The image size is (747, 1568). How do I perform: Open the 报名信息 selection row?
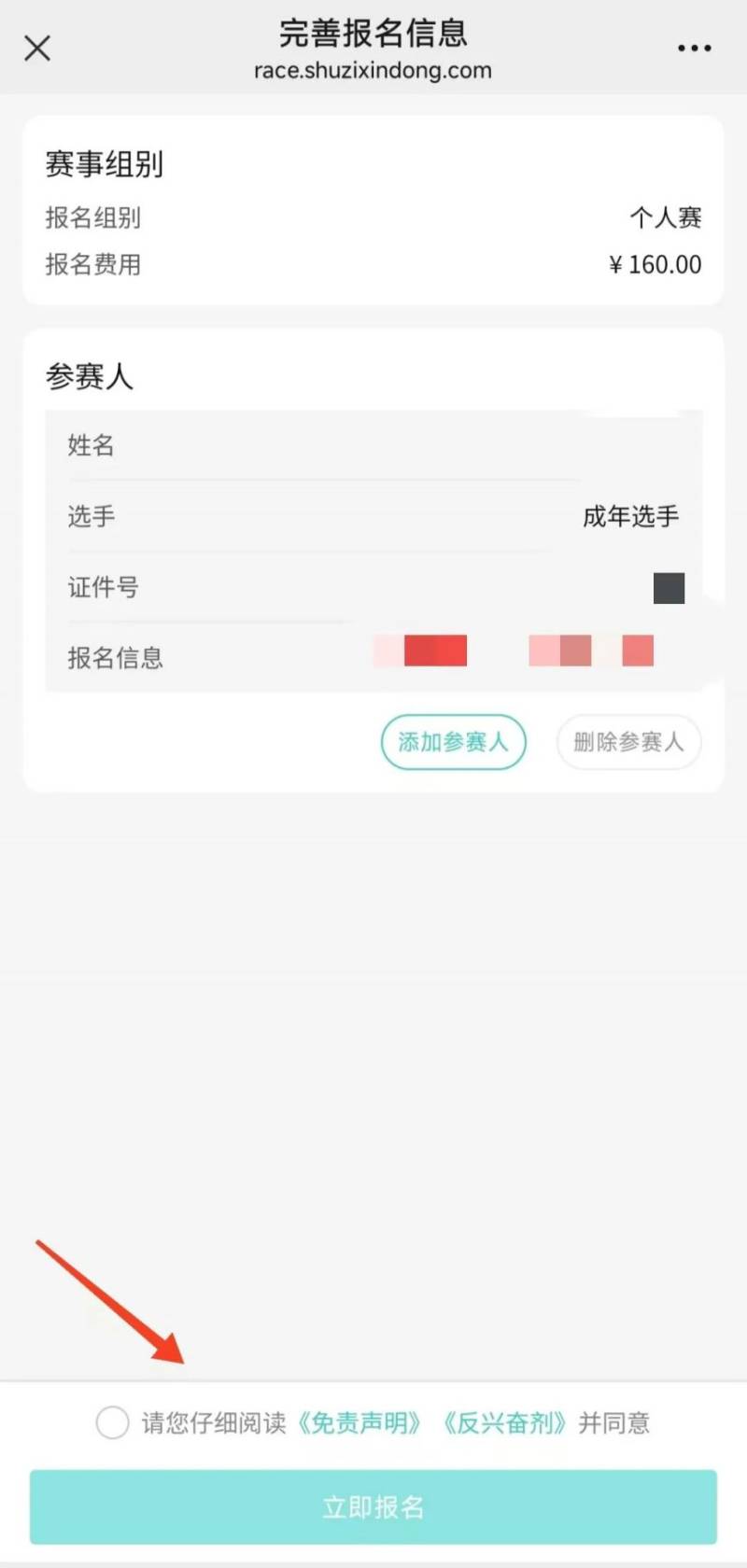(373, 658)
